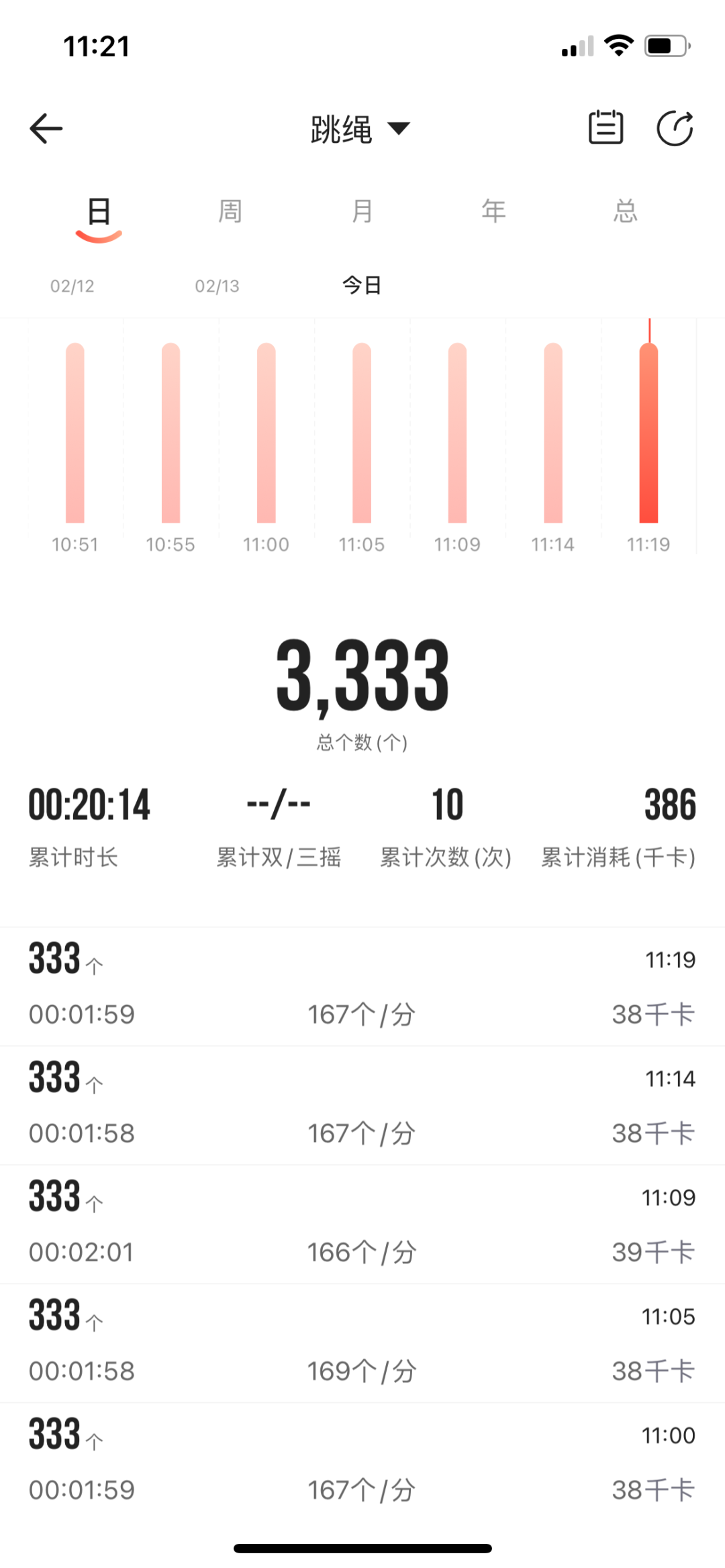The width and height of the screenshot is (725, 1568).
Task: Open the 11:14 jump record
Action: pos(362,1105)
